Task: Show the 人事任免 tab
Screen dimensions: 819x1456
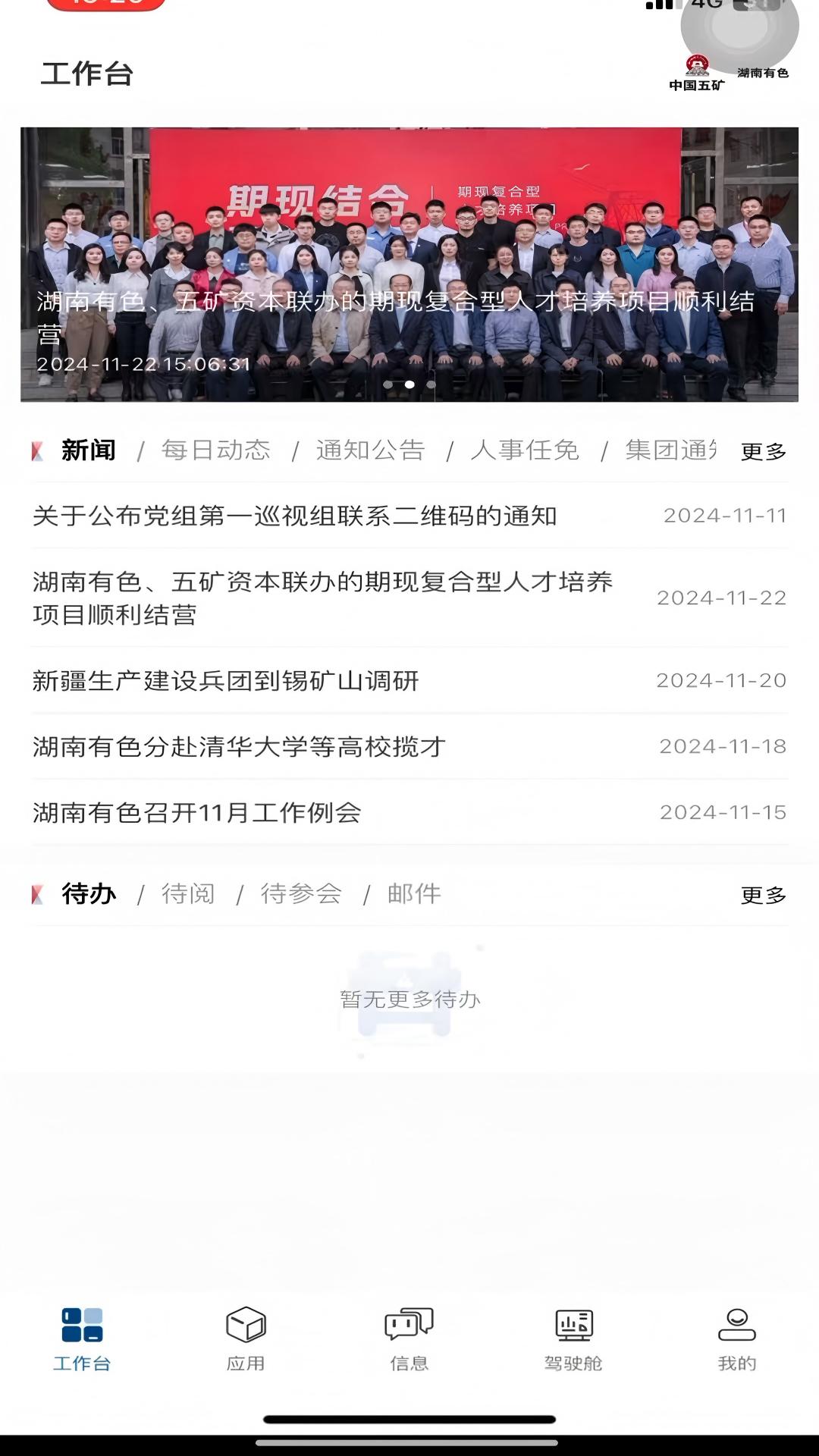Action: (525, 450)
